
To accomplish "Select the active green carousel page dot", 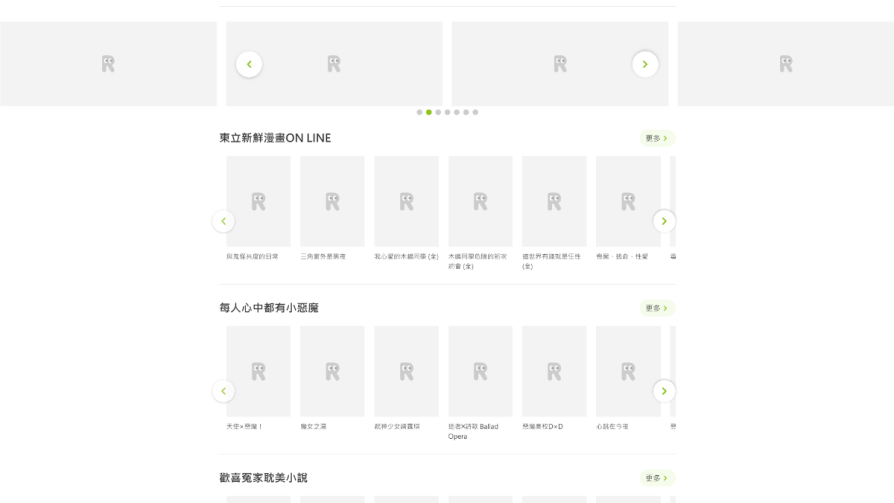I will click(429, 112).
